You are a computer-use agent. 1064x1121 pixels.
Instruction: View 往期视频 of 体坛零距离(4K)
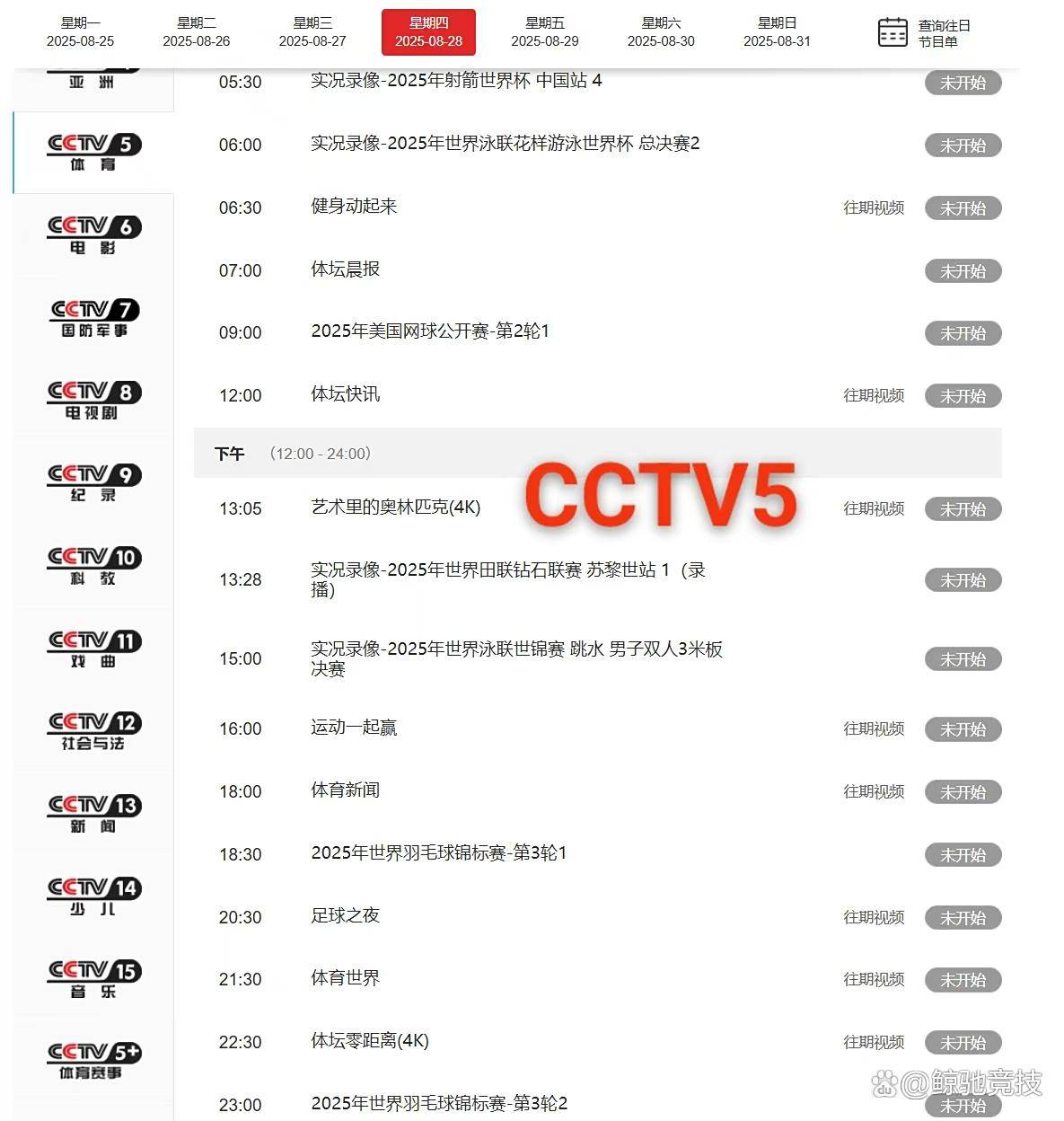pyautogui.click(x=873, y=1042)
